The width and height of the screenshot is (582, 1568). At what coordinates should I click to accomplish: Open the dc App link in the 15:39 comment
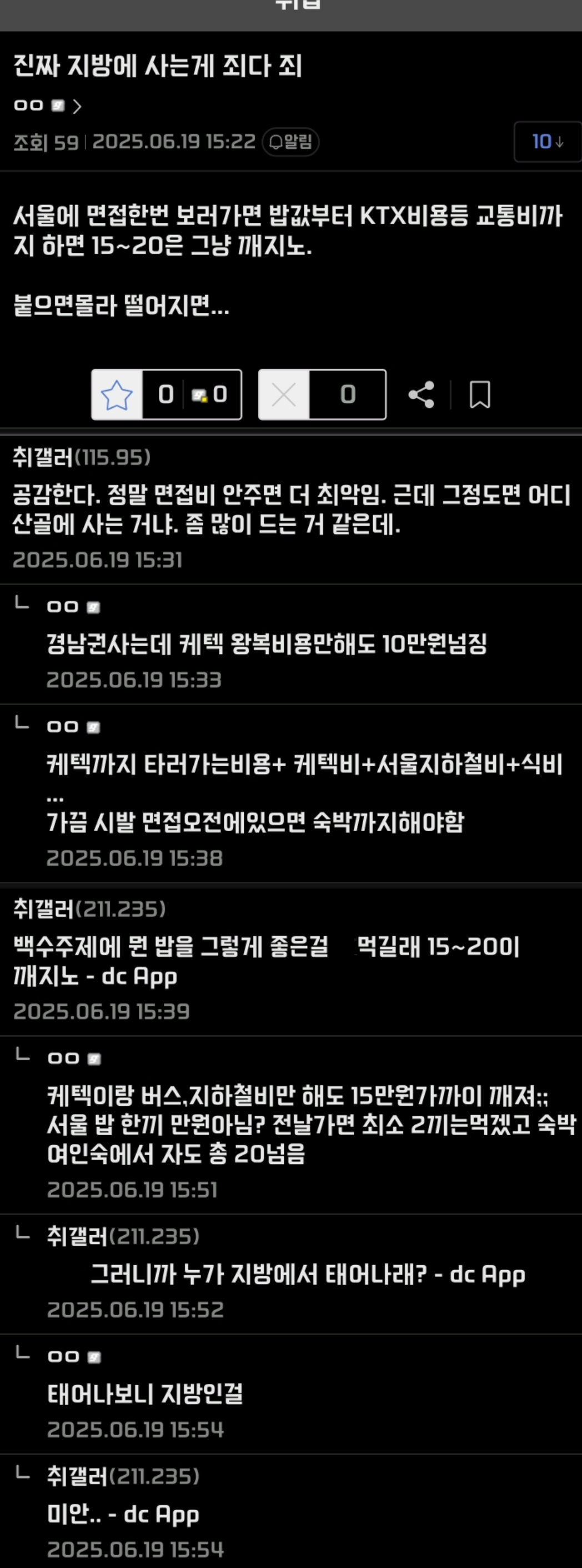click(141, 976)
